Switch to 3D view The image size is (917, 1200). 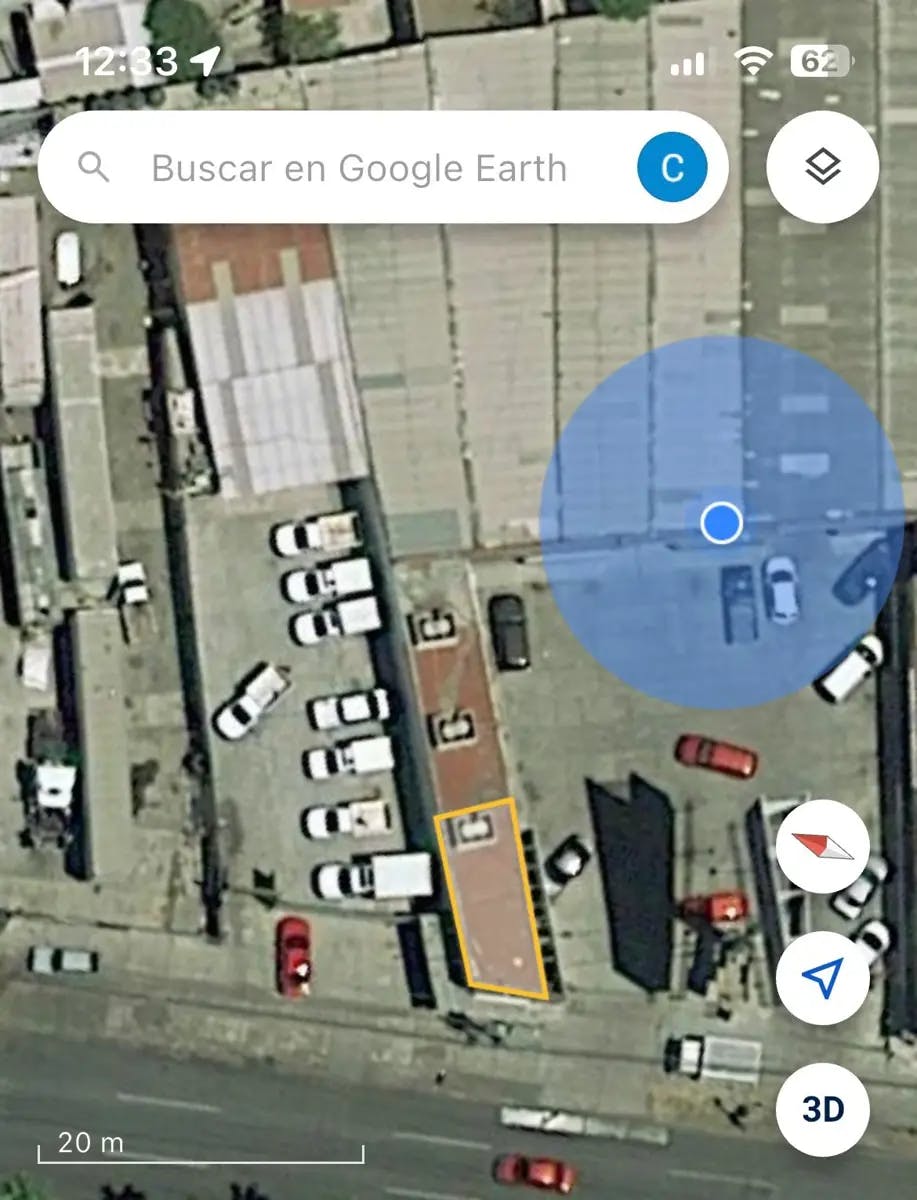click(x=822, y=1109)
